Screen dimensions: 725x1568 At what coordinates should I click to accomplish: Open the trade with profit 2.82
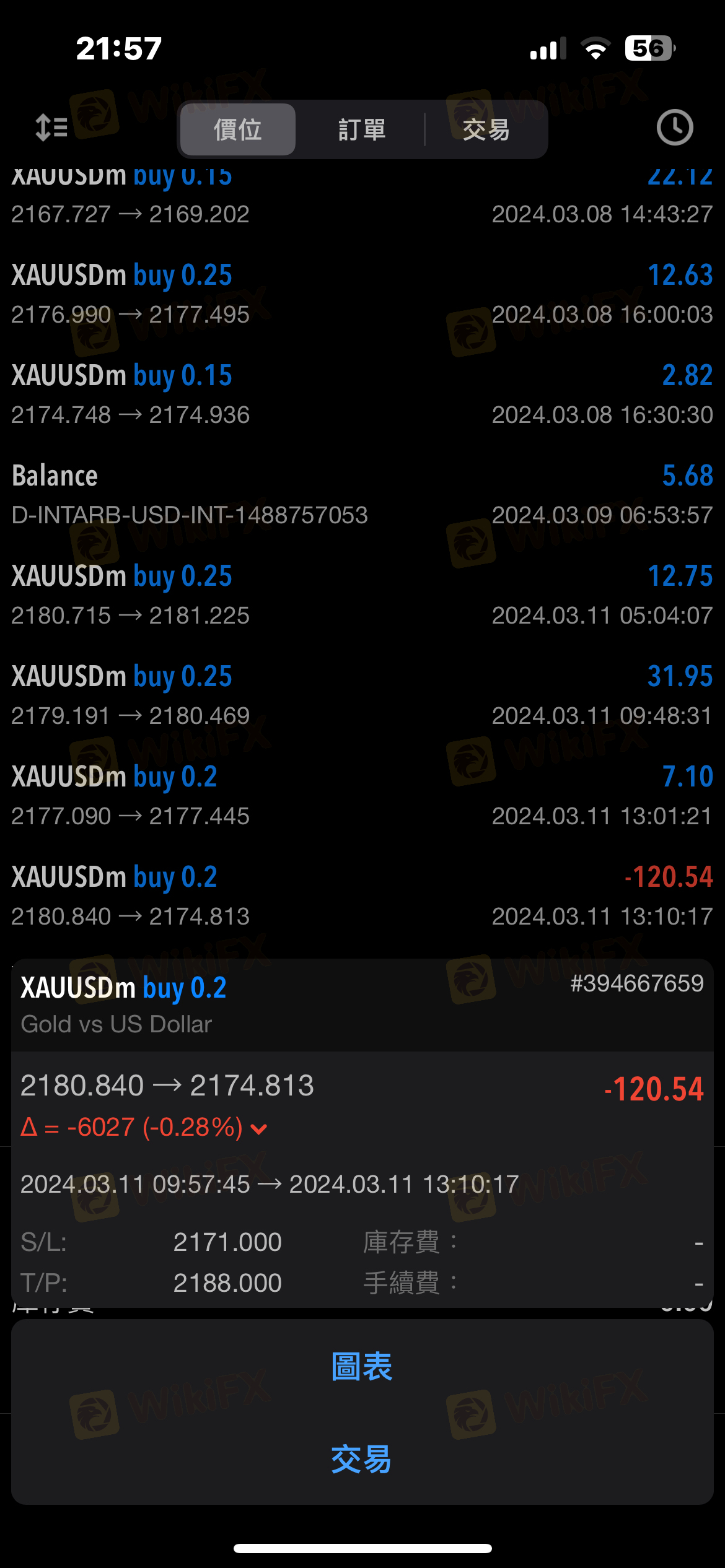coord(362,394)
